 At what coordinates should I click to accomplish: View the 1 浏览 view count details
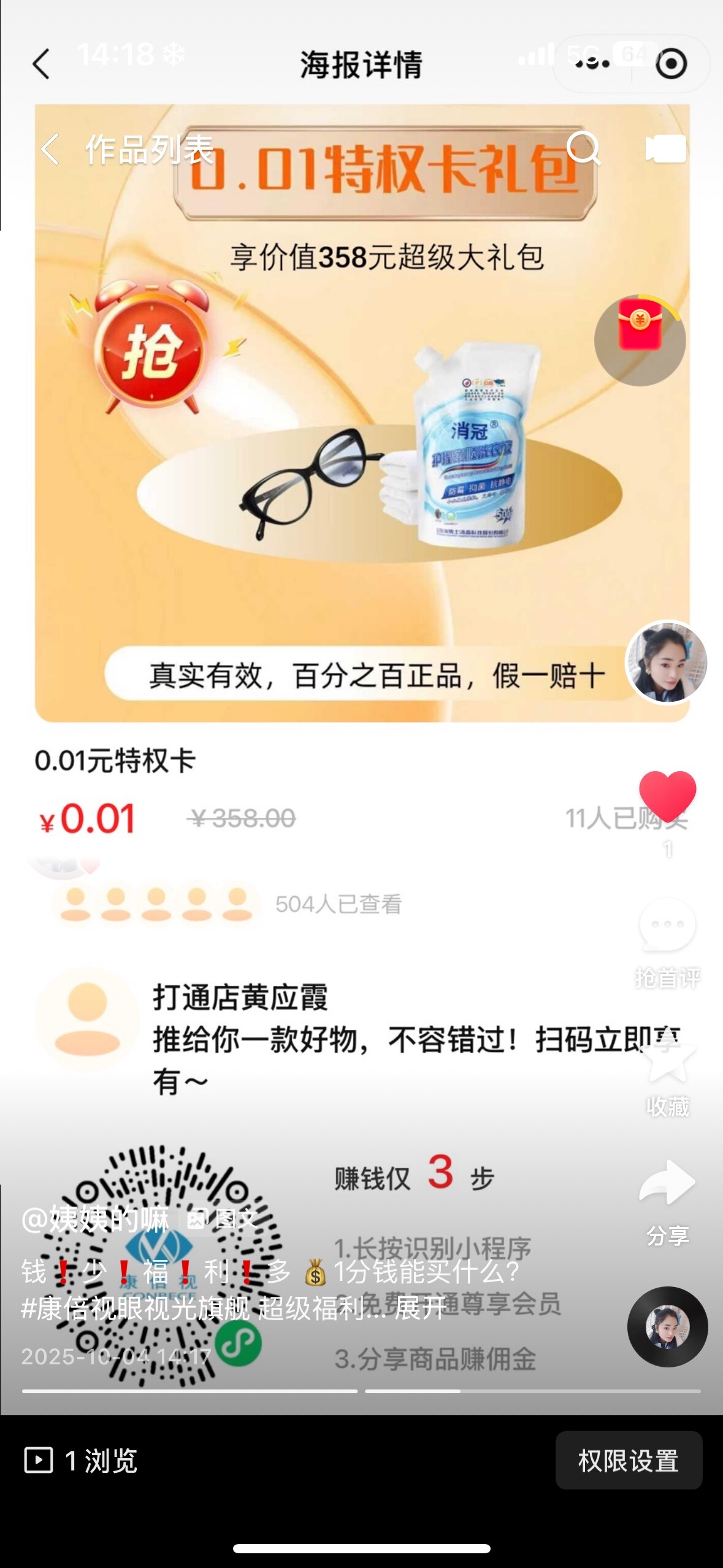(81, 1461)
